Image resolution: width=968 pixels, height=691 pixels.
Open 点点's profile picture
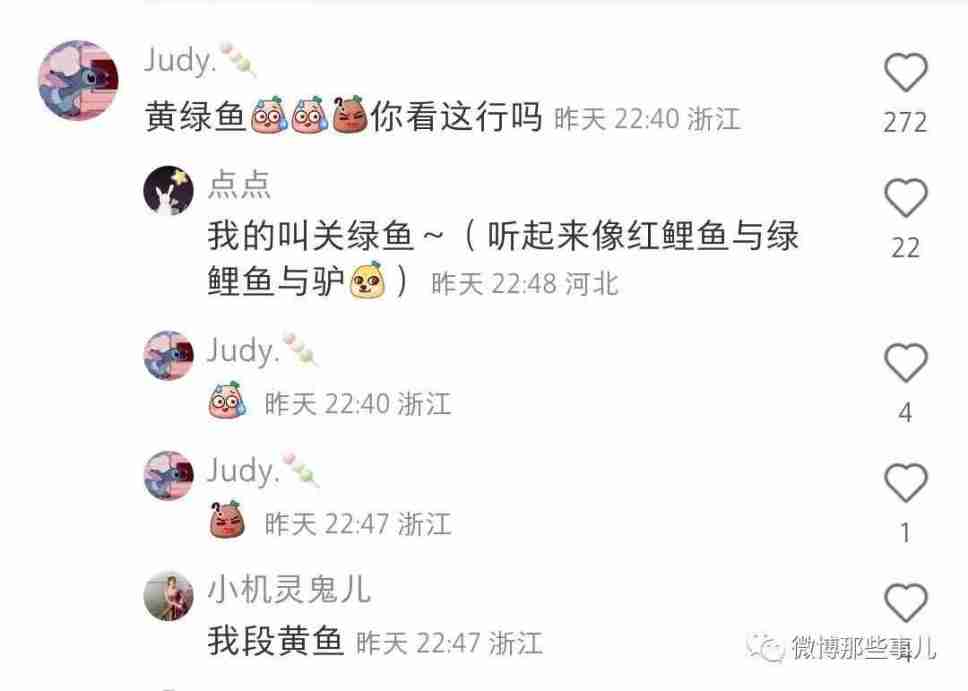(x=169, y=191)
